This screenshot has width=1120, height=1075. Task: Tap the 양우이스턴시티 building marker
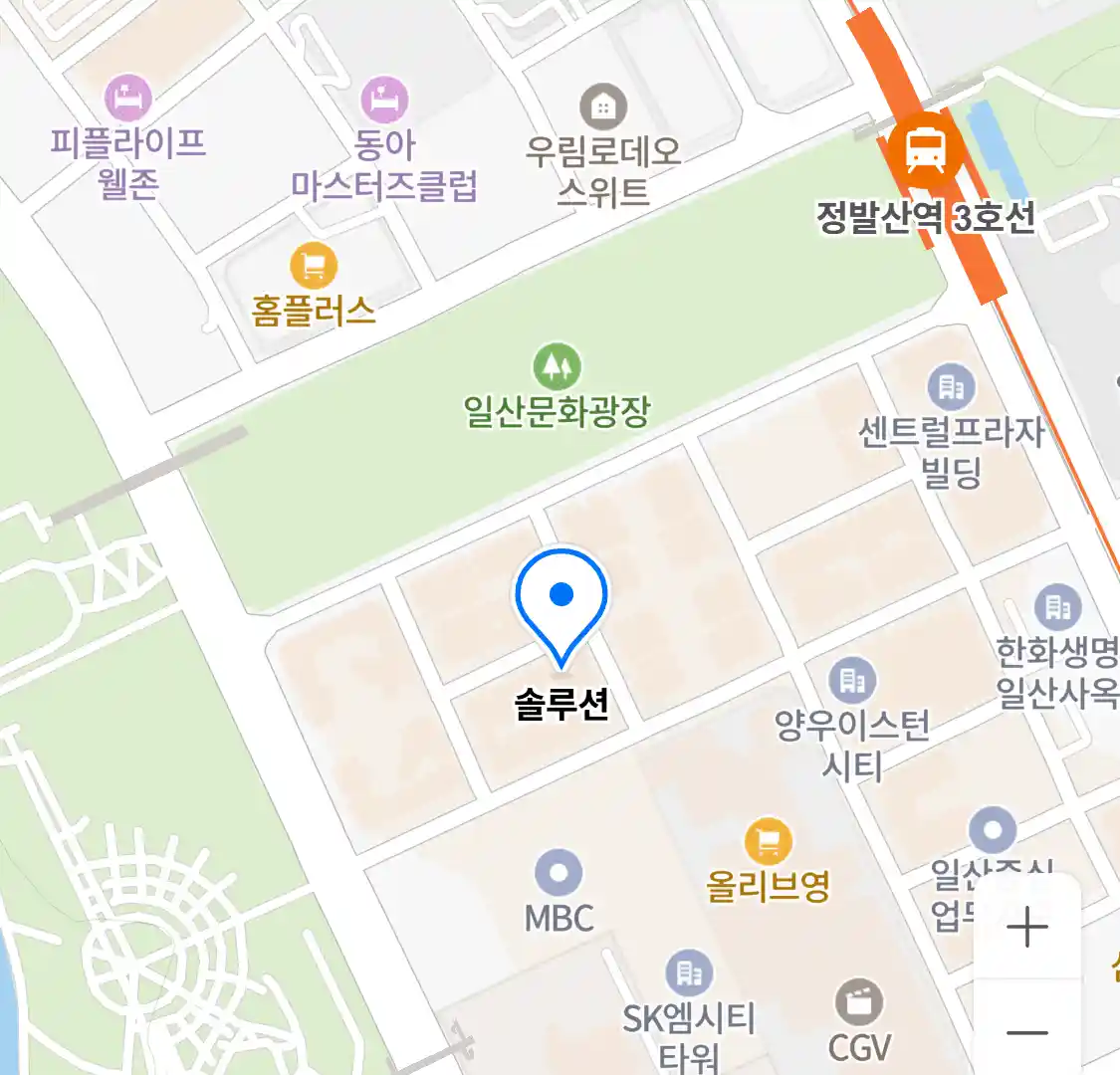coord(852,681)
